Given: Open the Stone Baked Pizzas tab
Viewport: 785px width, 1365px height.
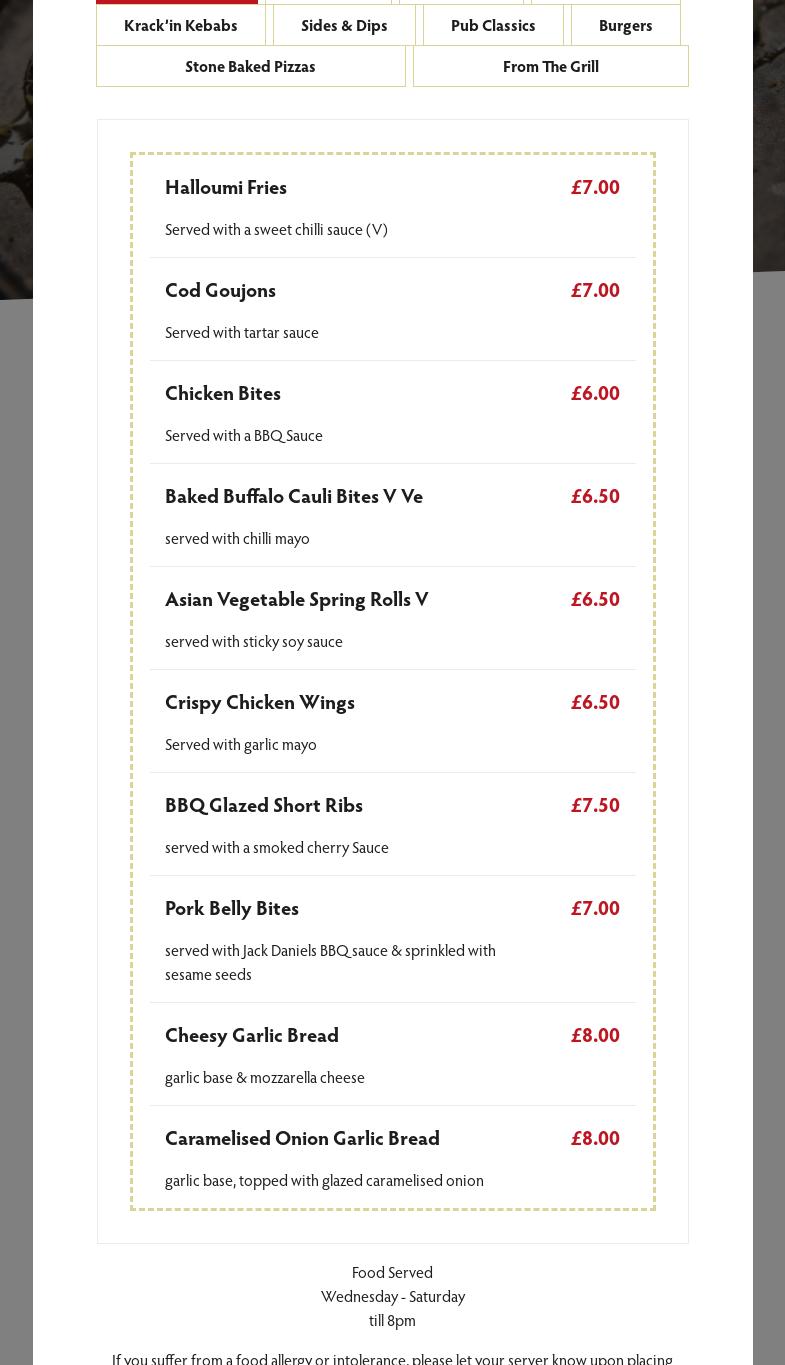Looking at the screenshot, I should (250, 66).
